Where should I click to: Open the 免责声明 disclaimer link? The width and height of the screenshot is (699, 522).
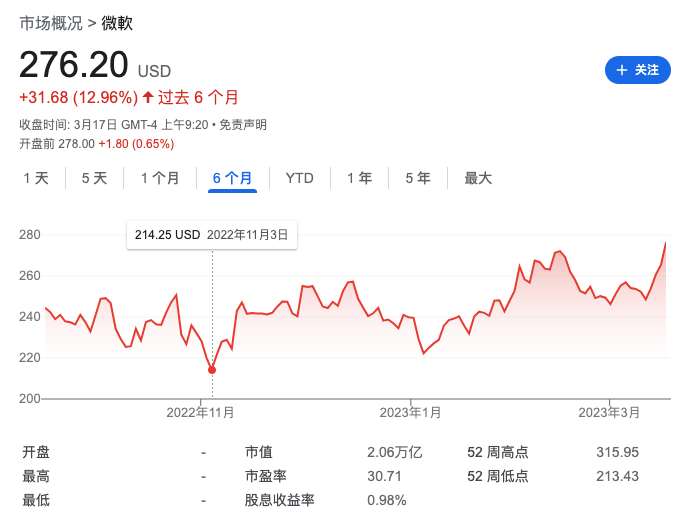243,125
